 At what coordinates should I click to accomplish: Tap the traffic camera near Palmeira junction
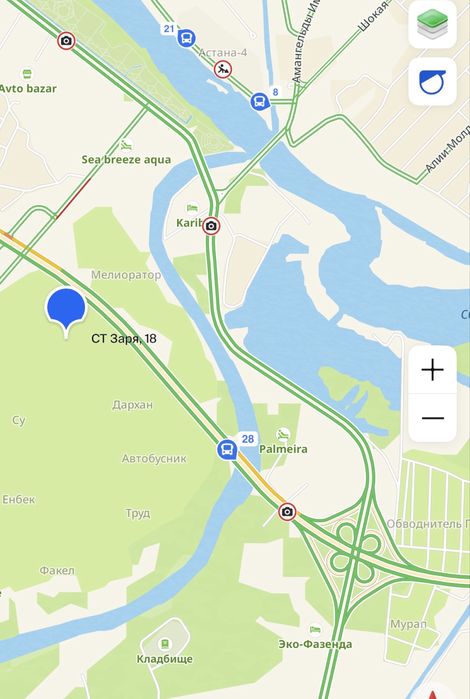click(x=287, y=511)
